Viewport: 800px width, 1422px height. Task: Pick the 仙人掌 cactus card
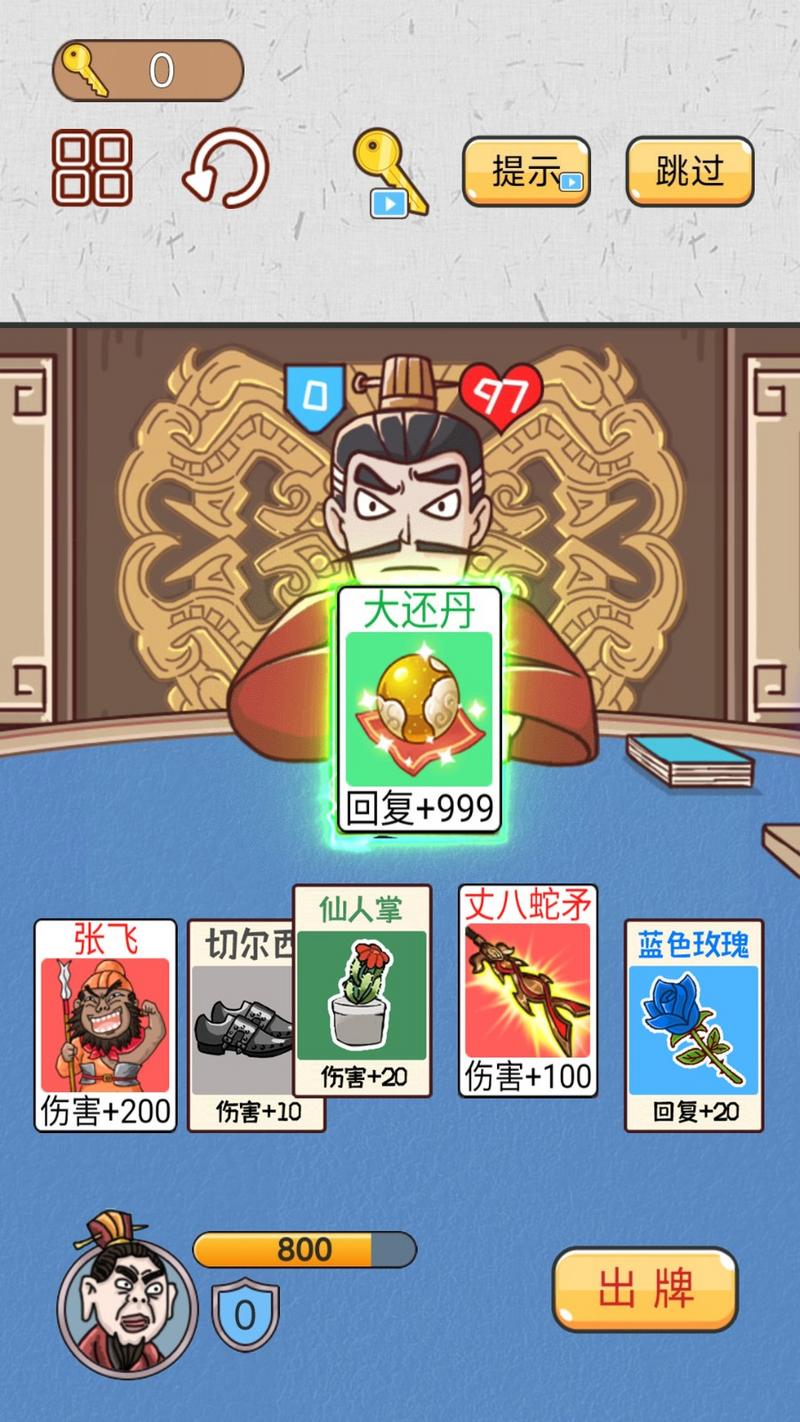(362, 990)
